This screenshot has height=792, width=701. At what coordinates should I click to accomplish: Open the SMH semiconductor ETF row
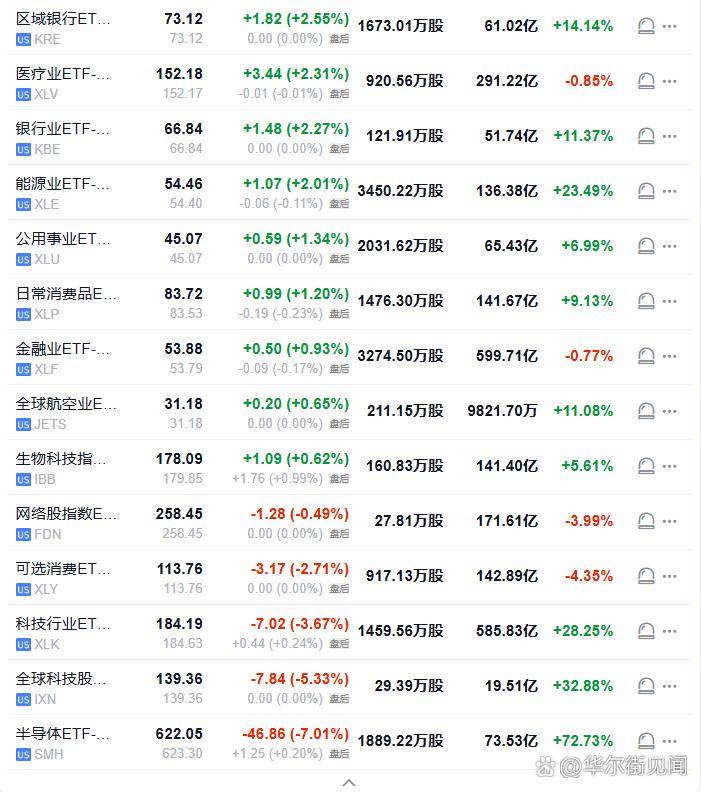coord(349,743)
